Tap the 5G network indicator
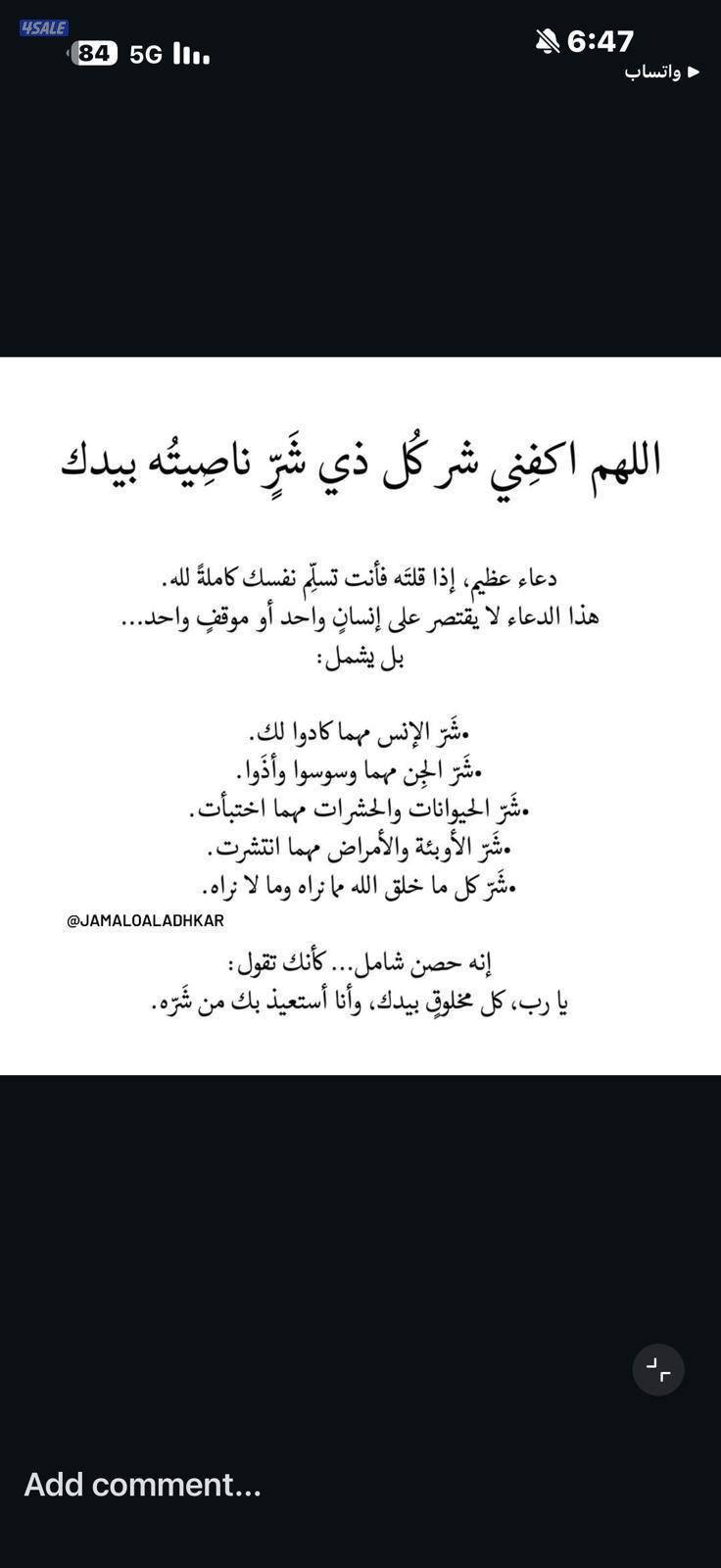The width and height of the screenshot is (721, 1568). pos(147,56)
